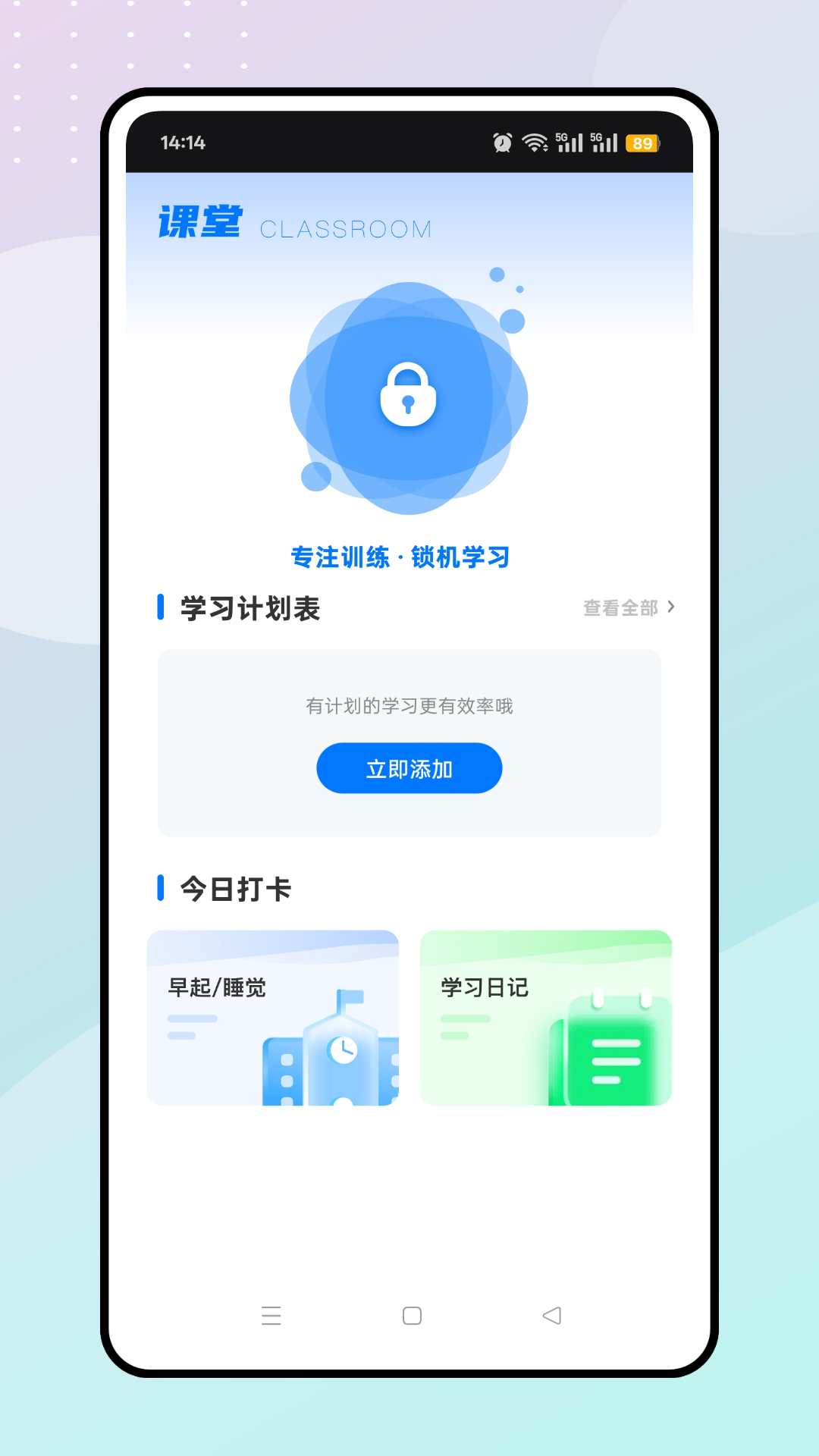Image resolution: width=819 pixels, height=1456 pixels.
Task: Tap the right arrow next to 查看全部
Action: point(670,607)
